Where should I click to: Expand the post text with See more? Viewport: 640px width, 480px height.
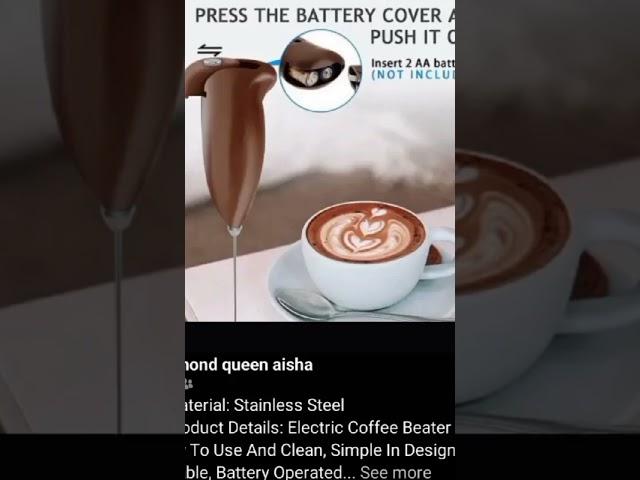[395, 472]
